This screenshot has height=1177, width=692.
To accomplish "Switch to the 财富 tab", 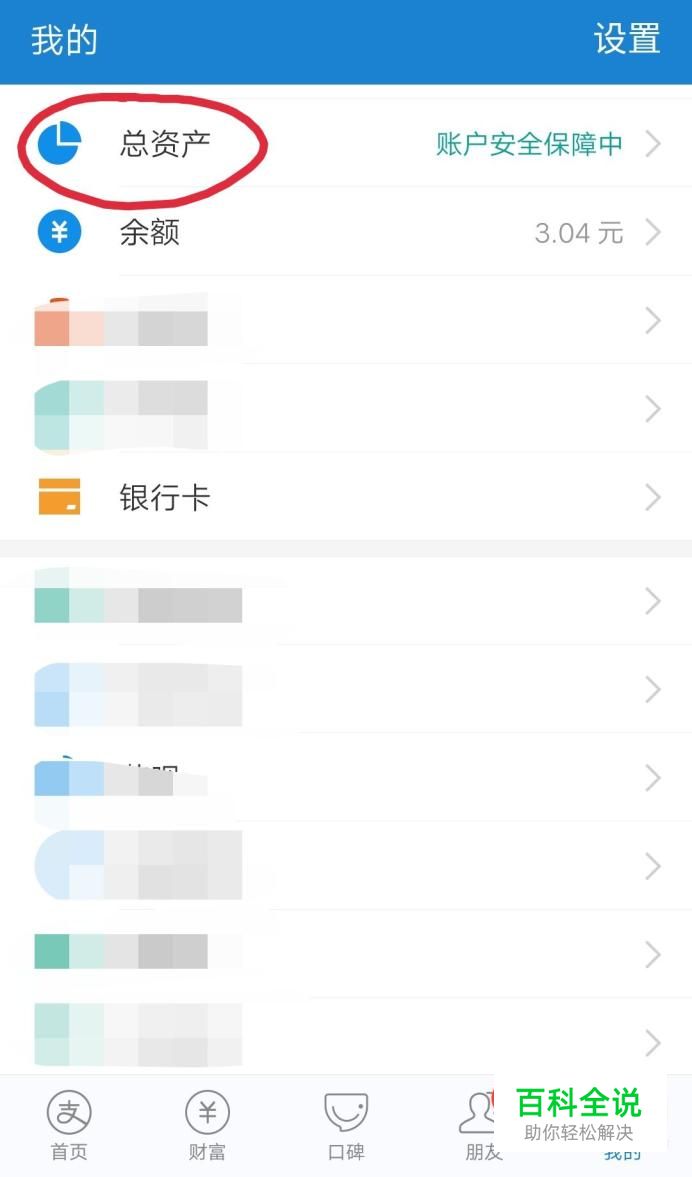I will tap(207, 1125).
